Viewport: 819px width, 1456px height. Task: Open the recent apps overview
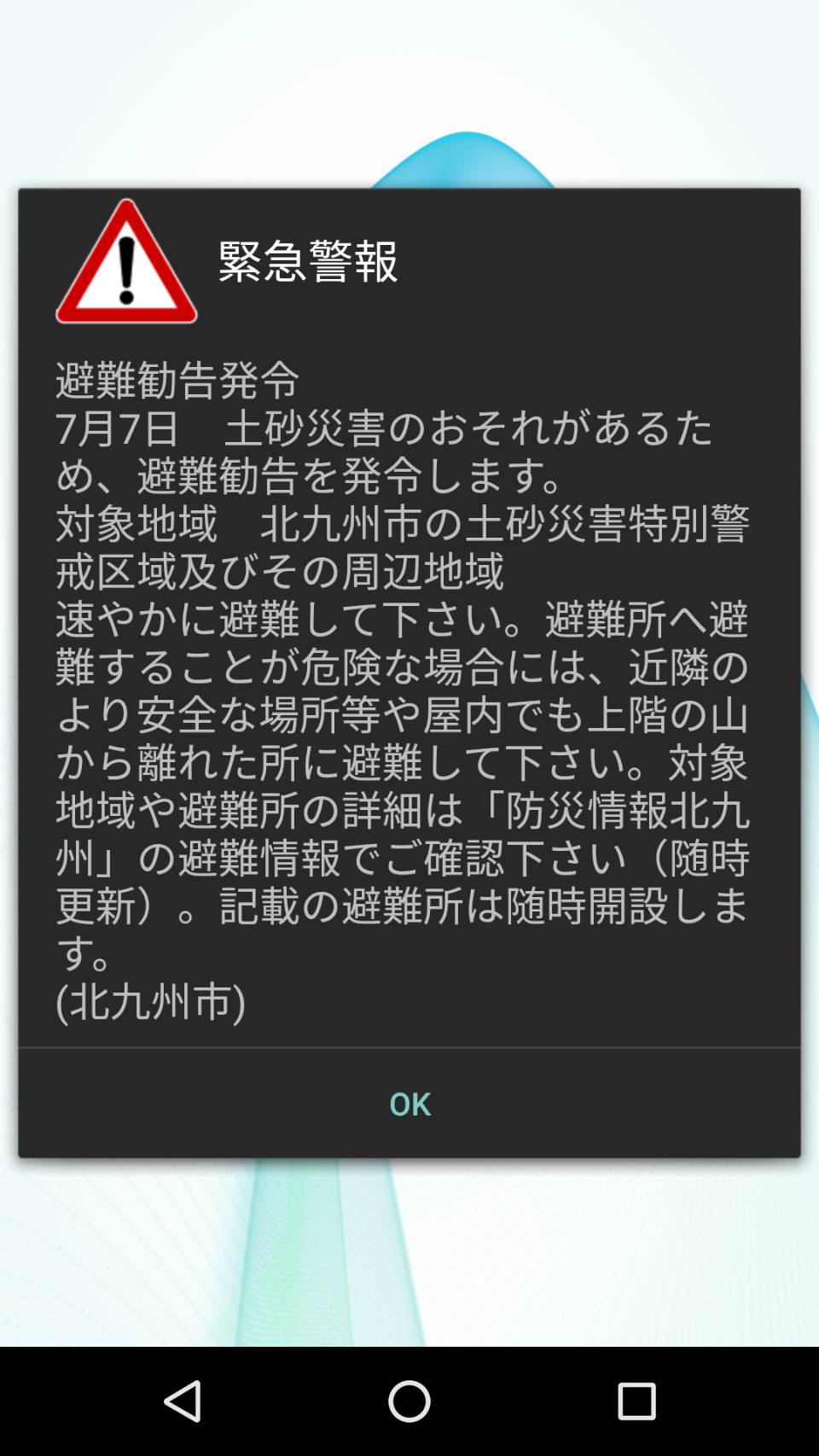pos(636,1401)
